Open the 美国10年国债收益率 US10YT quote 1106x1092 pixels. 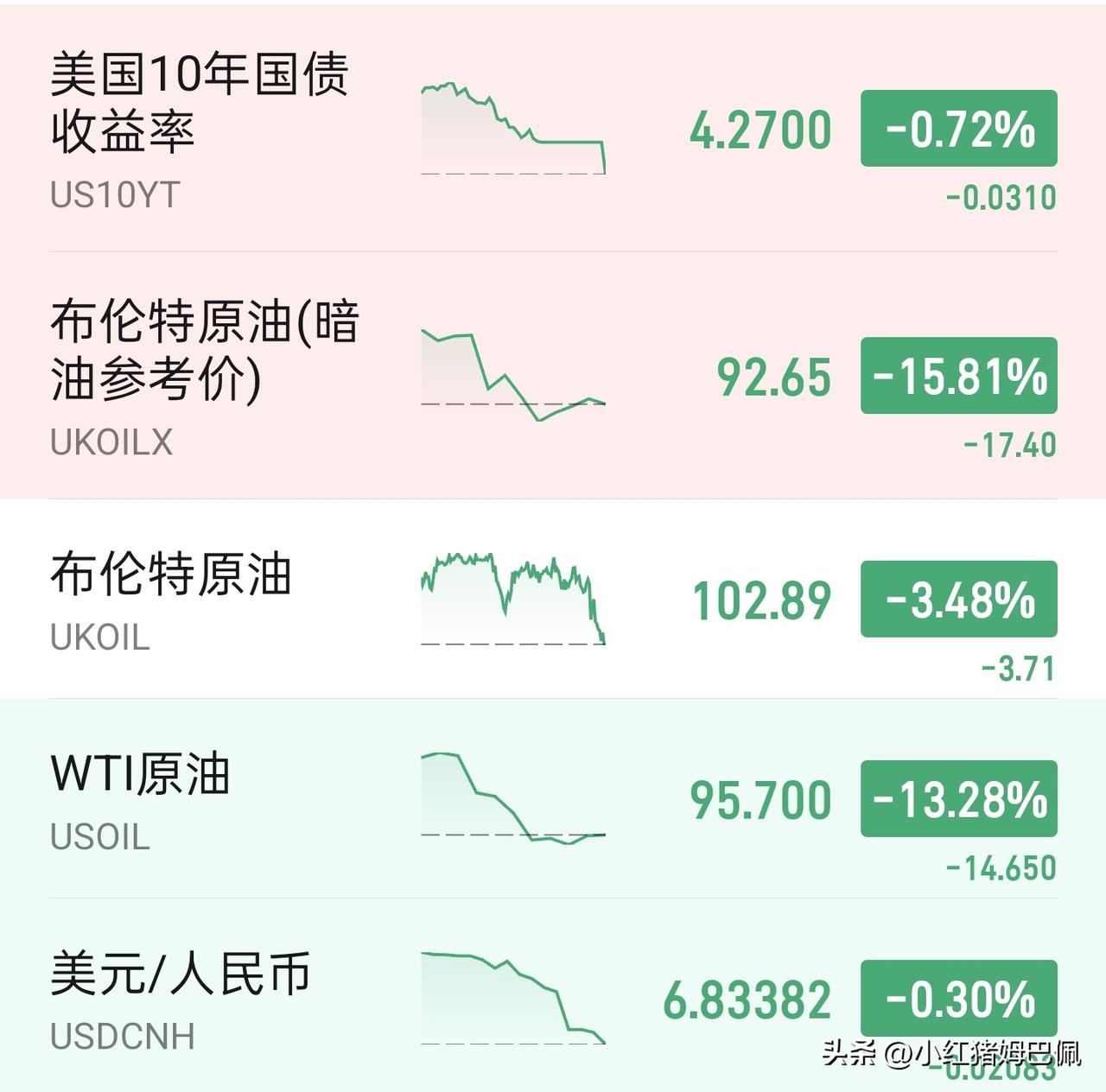tap(553, 128)
